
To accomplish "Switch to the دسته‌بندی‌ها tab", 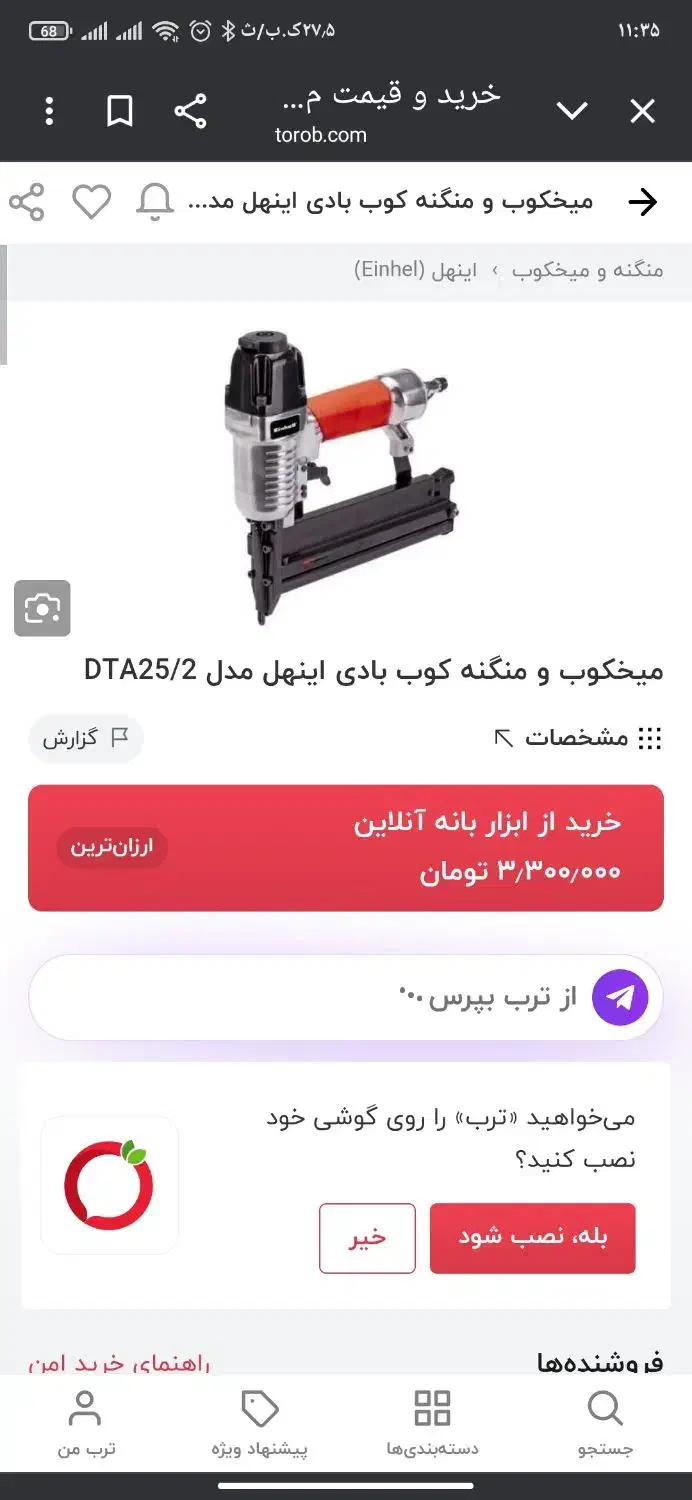I will coord(432,1421).
